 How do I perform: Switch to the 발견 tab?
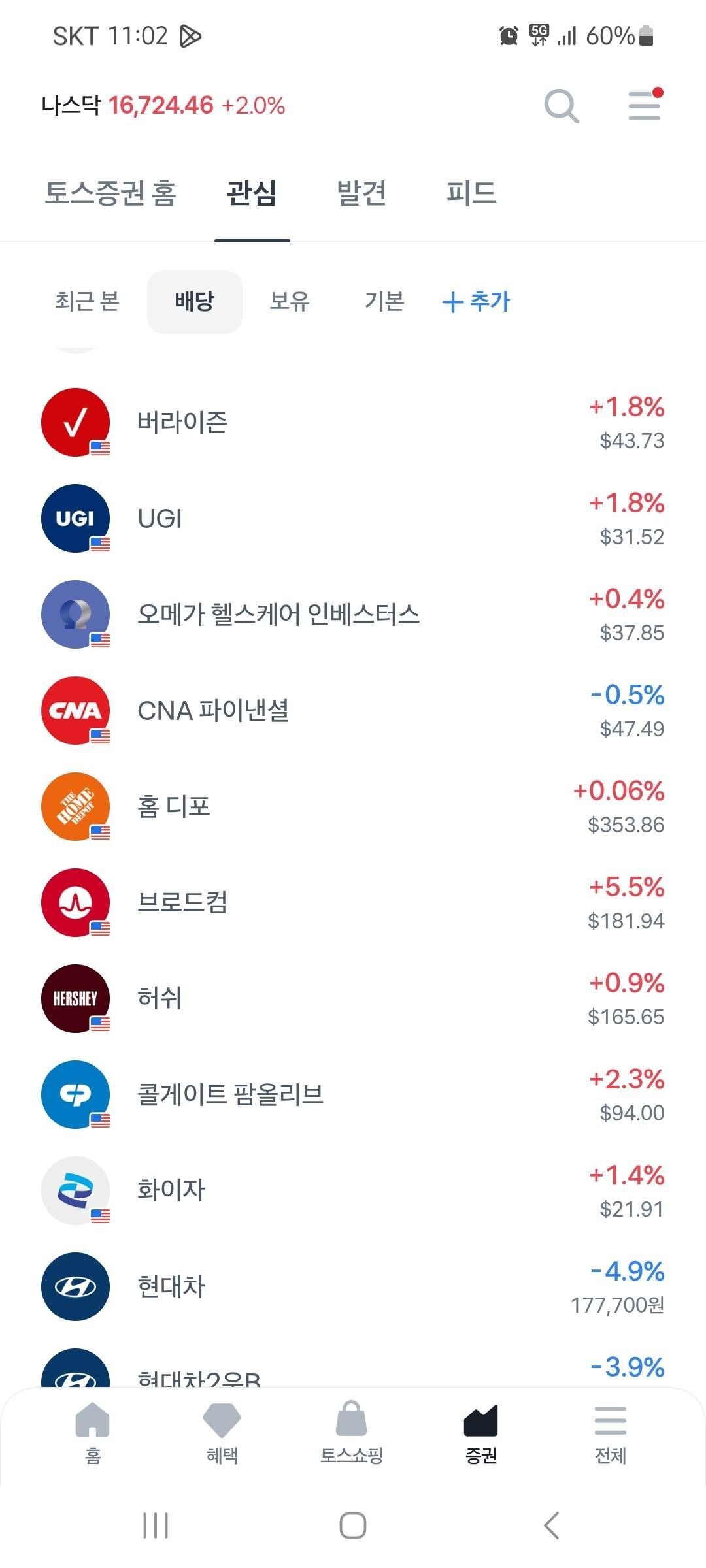tap(361, 194)
